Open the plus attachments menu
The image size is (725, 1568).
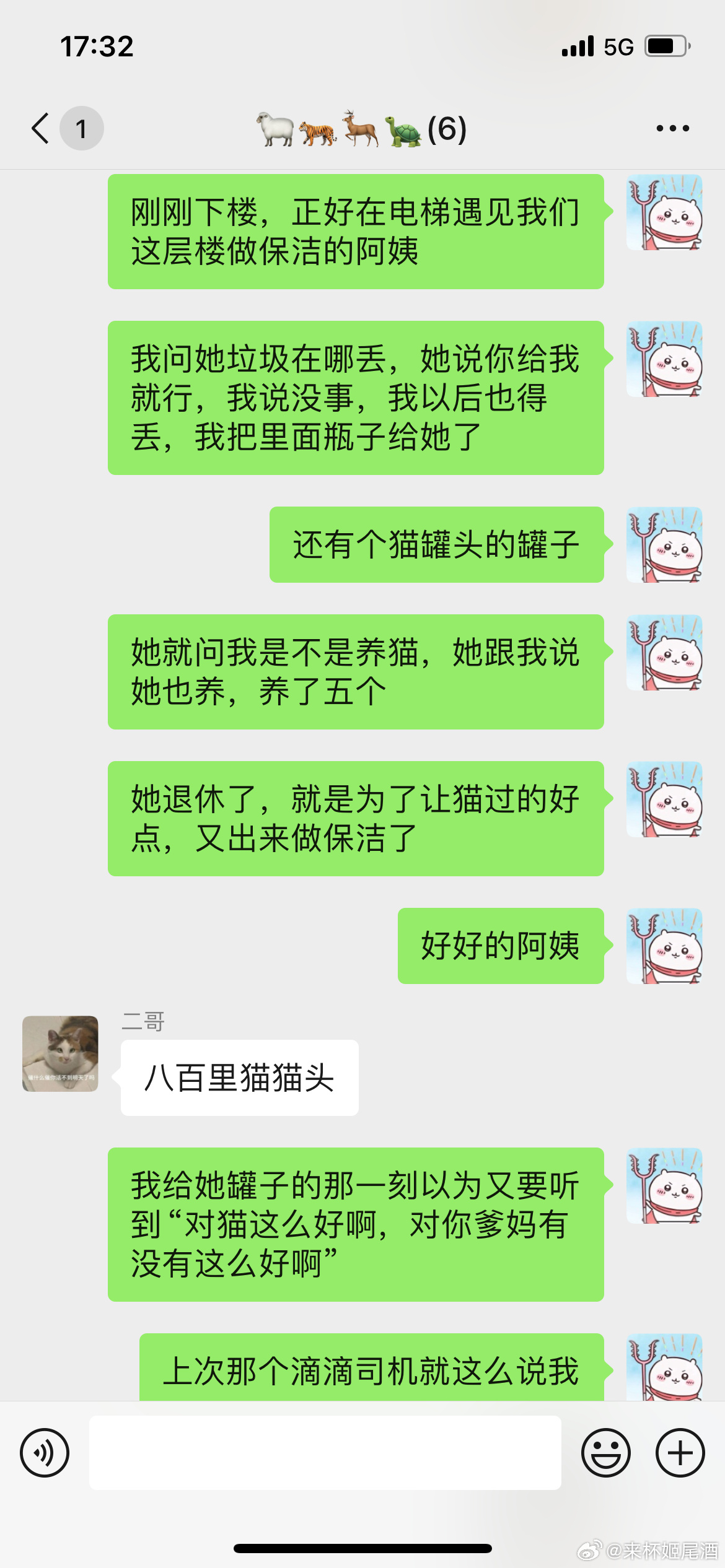pos(680,1453)
